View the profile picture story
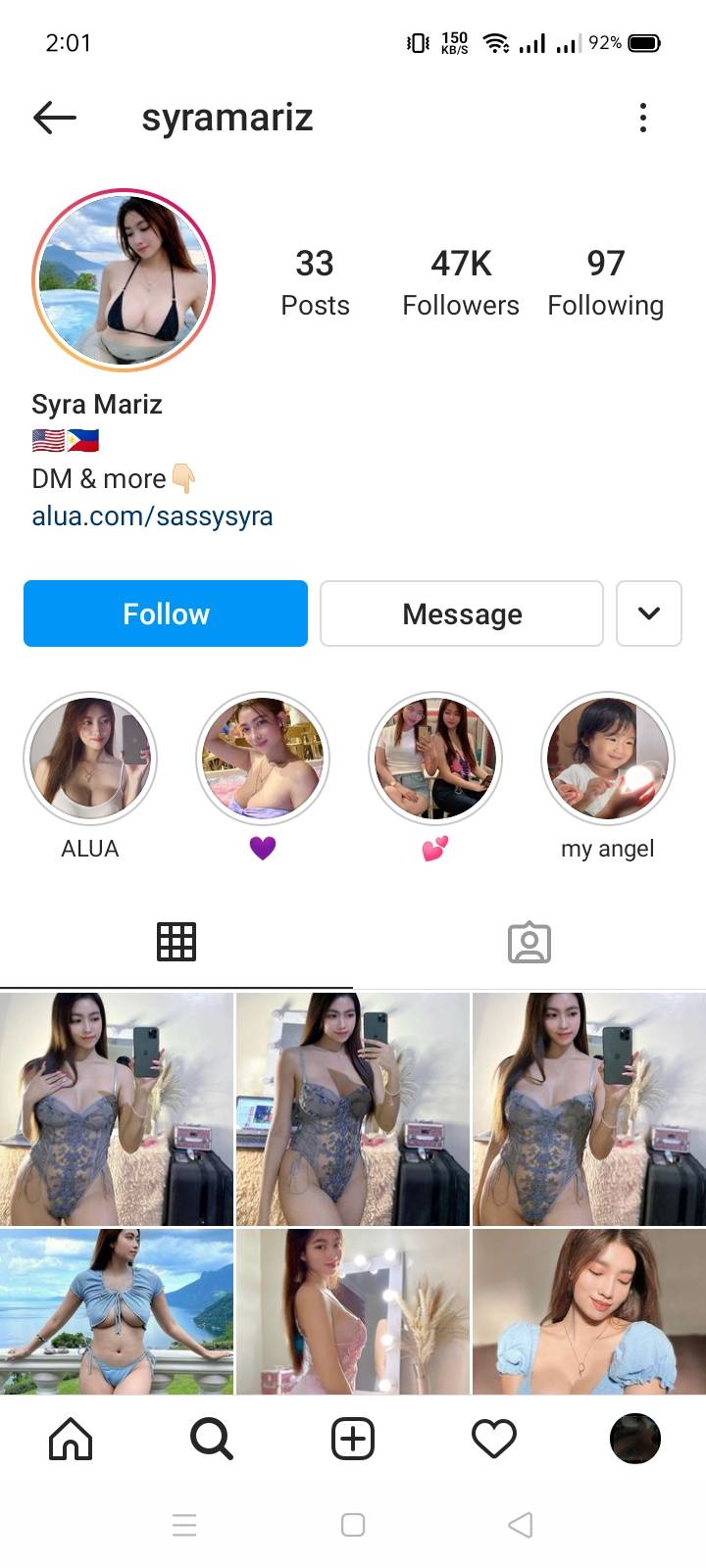The height and width of the screenshot is (1568, 706). coord(124,280)
